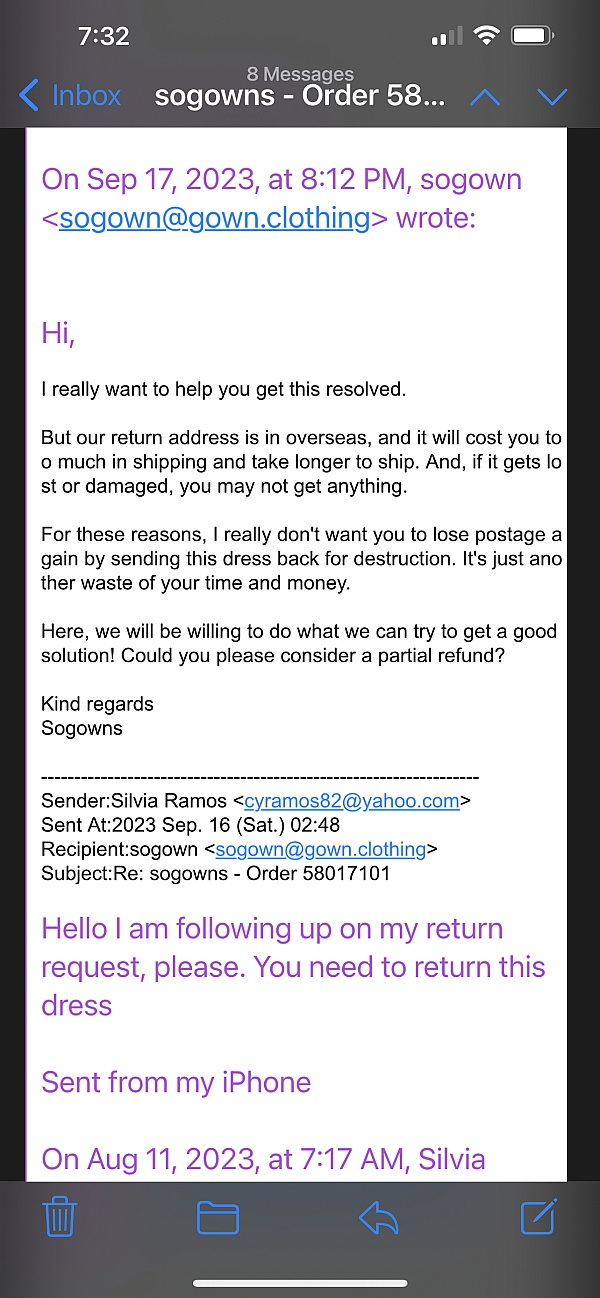Image resolution: width=600 pixels, height=1298 pixels.
Task: Open the recipient sogown@gown.clothing email link
Action: [x=321, y=849]
